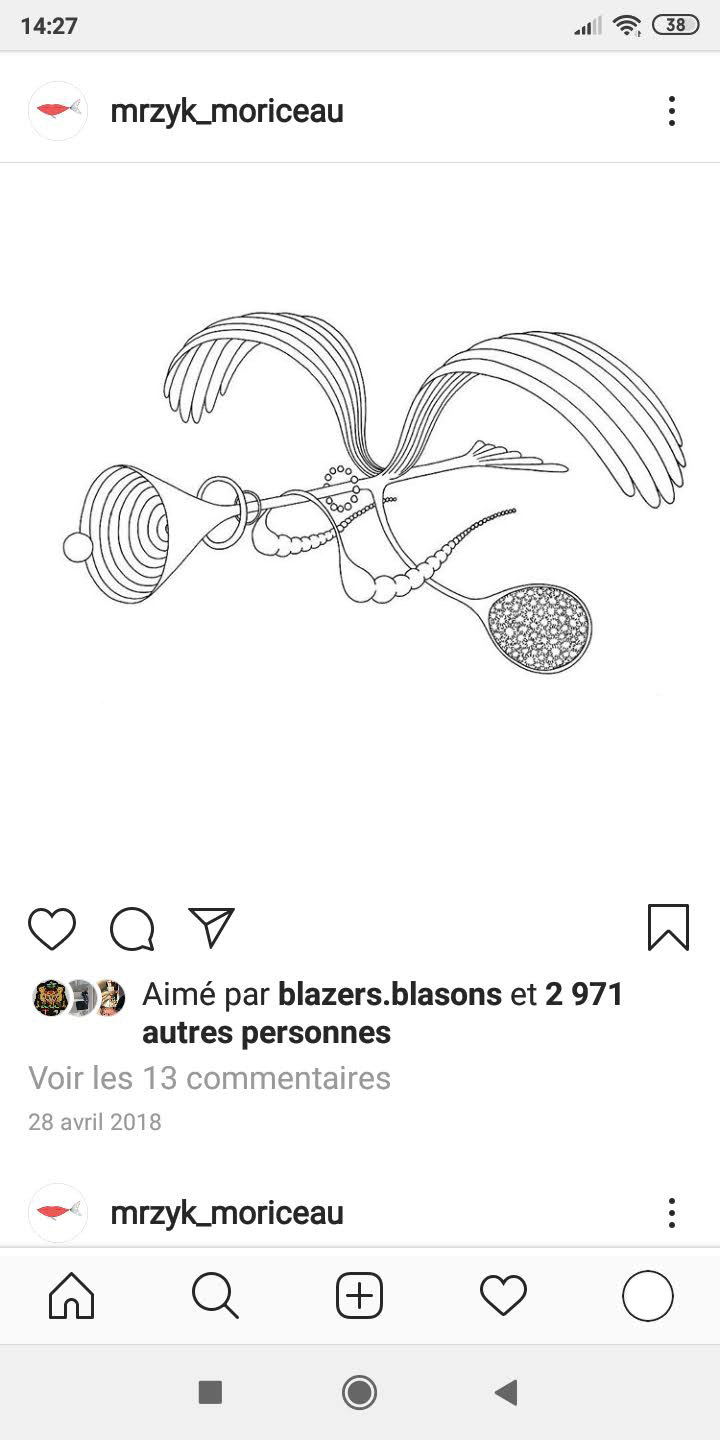720x1440 pixels.
Task: Like the winged trumpet drawing post
Action: click(52, 928)
